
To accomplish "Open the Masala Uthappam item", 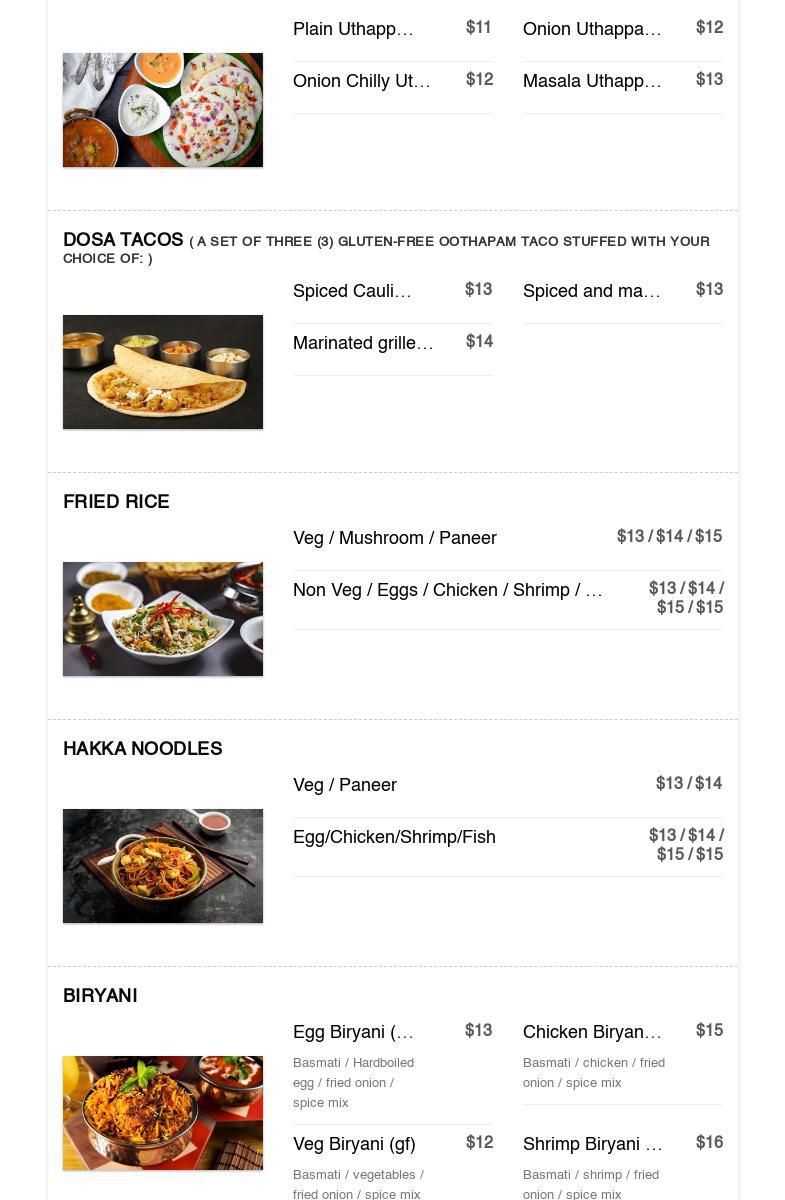I will [x=592, y=81].
